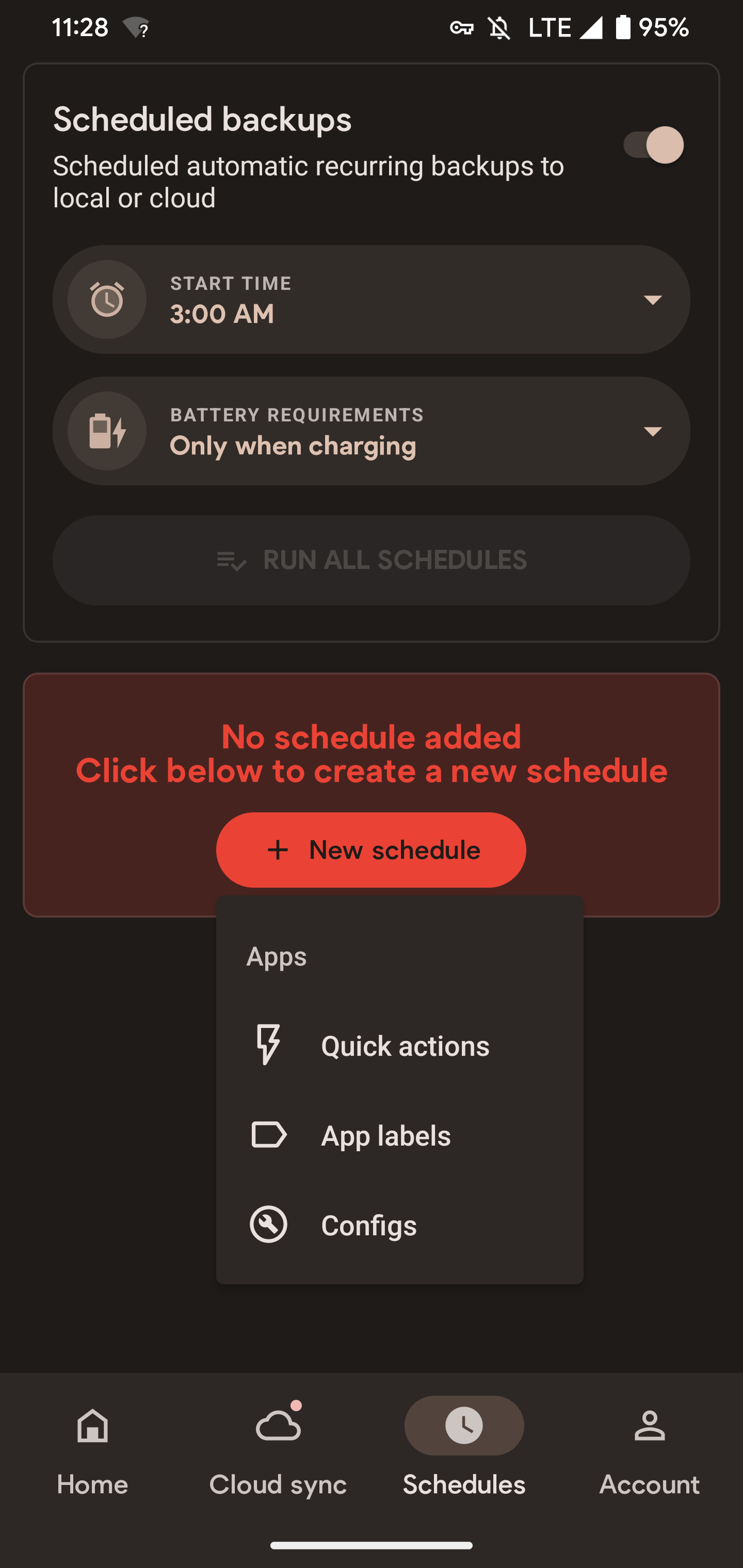
Task: Toggle the Scheduled backups switch
Action: coord(652,145)
